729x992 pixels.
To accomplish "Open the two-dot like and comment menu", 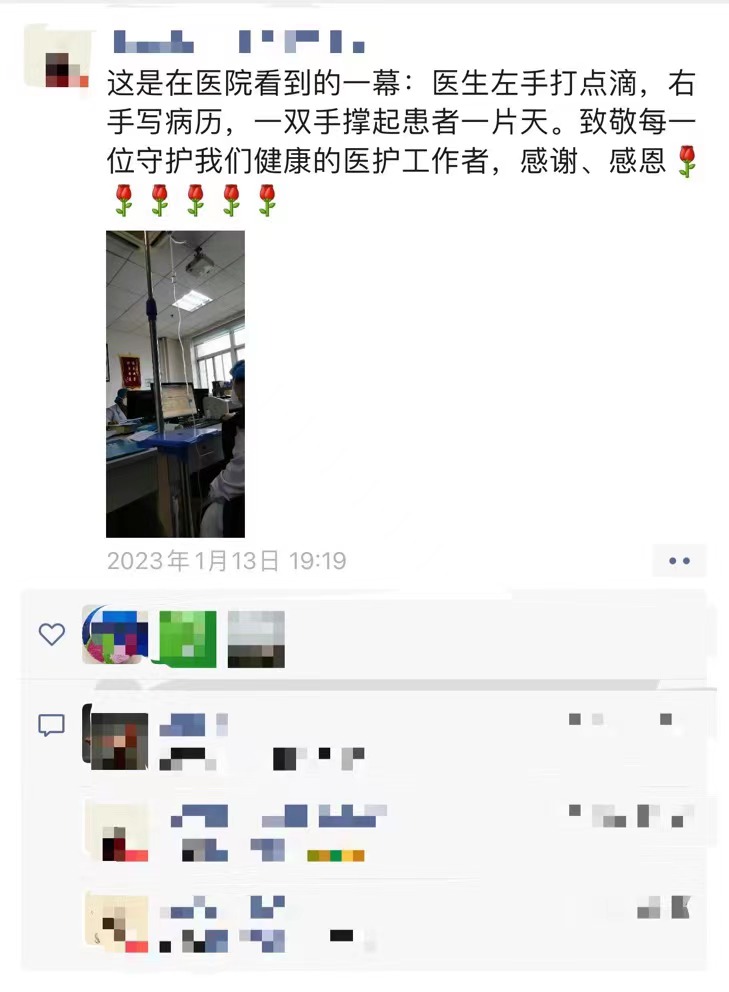I will pos(679,561).
